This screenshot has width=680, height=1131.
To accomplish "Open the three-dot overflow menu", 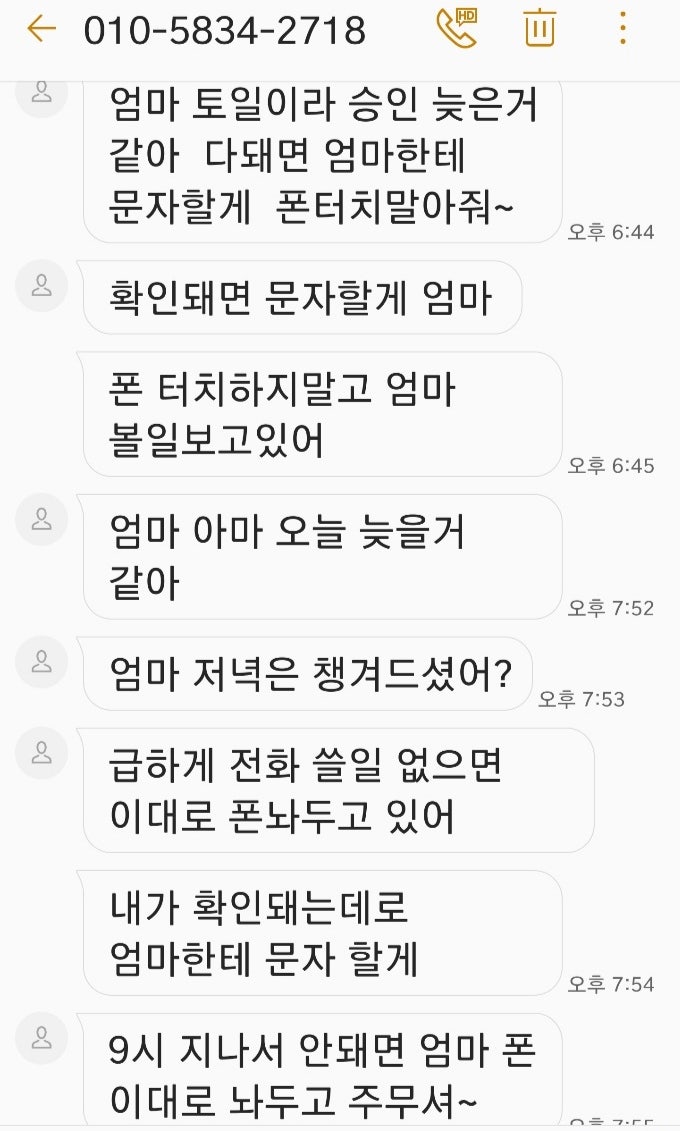I will (622, 29).
